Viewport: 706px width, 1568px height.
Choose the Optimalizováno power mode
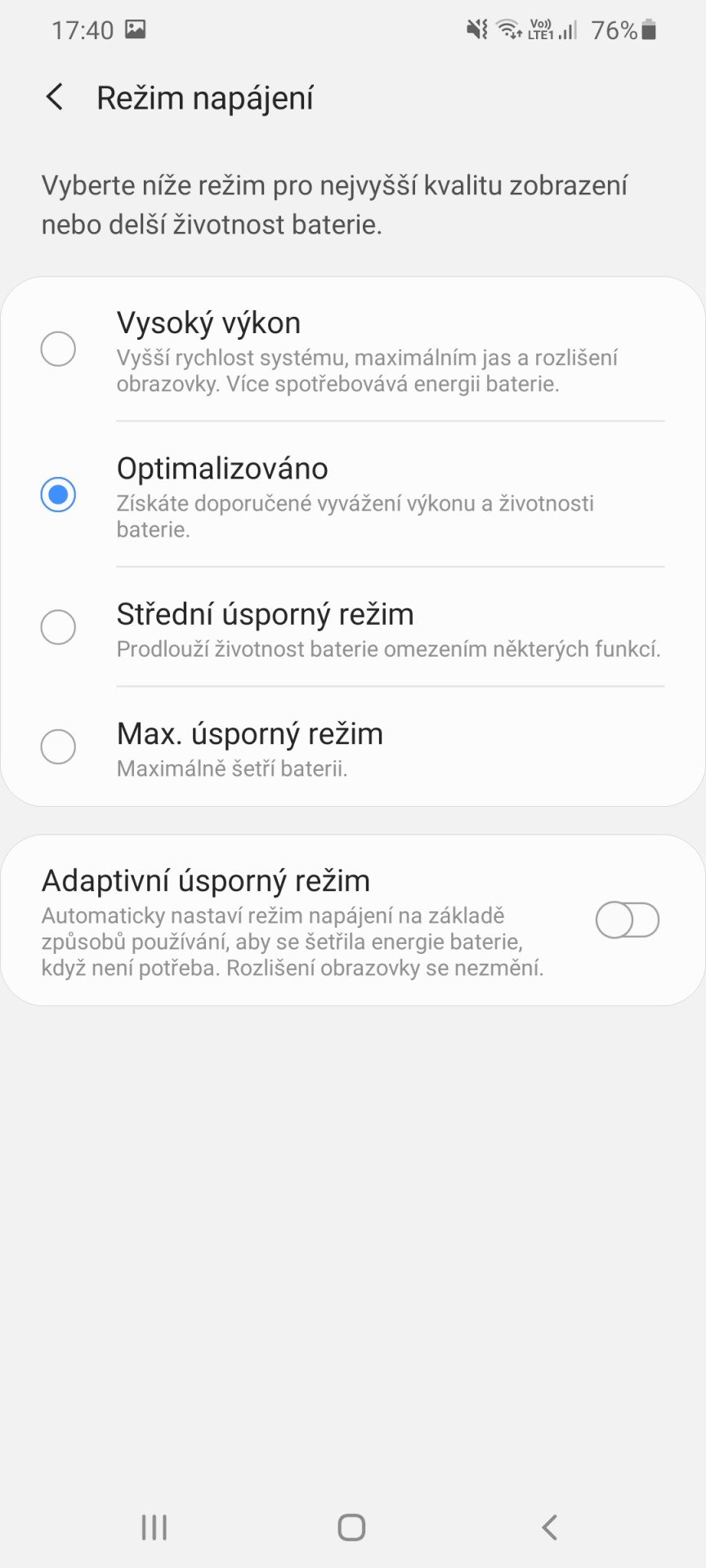353,495
